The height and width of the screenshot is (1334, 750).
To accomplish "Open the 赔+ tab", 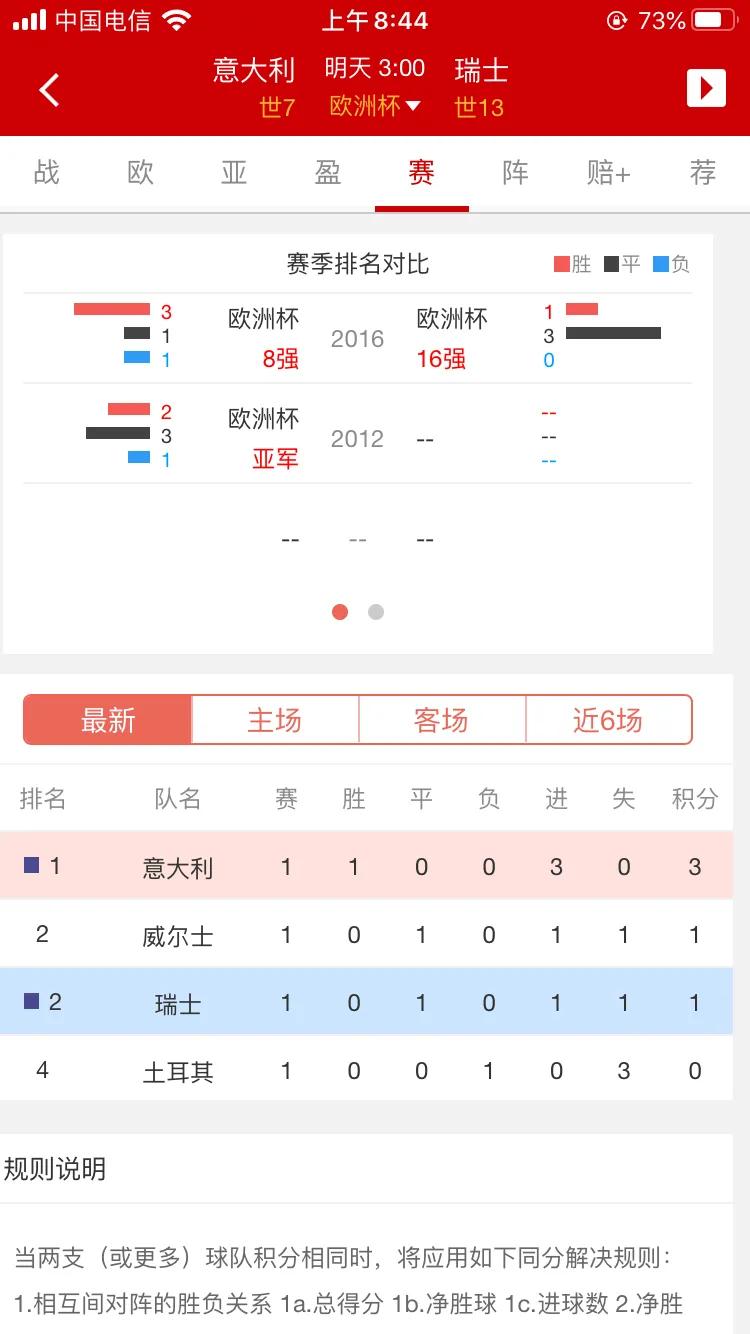I will pyautogui.click(x=608, y=172).
